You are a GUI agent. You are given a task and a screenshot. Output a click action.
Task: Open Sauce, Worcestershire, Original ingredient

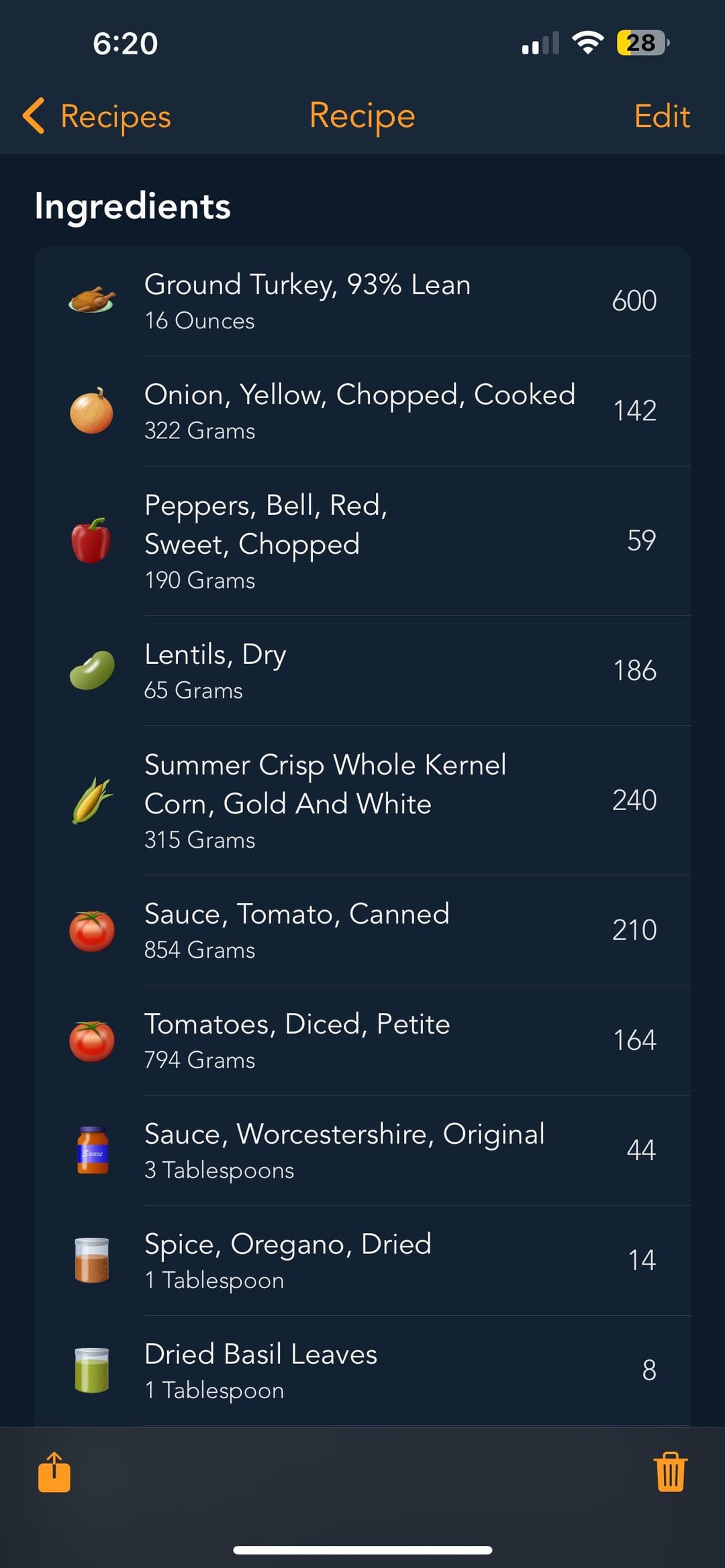click(x=362, y=1150)
